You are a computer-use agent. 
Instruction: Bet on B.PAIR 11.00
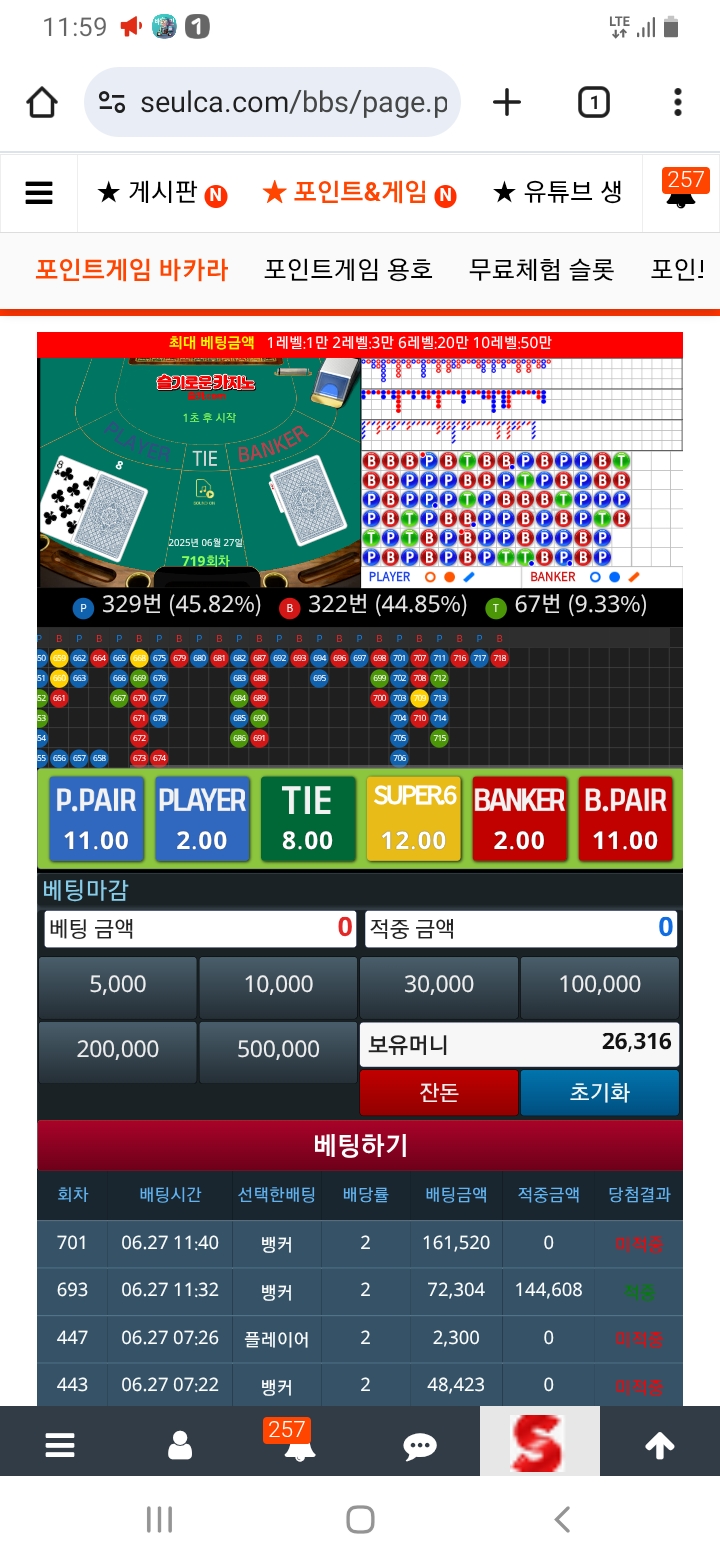pyautogui.click(x=625, y=819)
